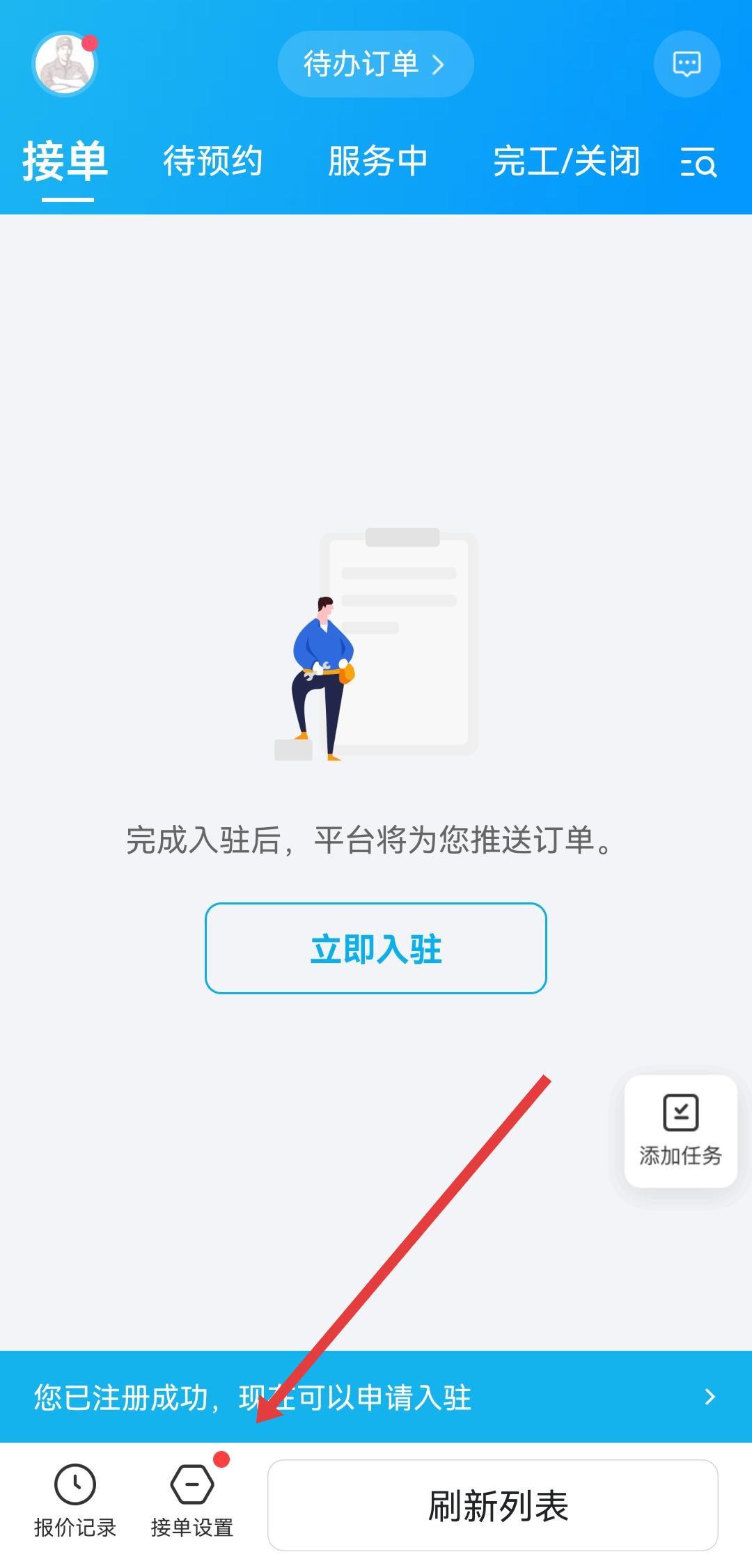Open the 申请入驻 registration banner

coord(376,1397)
